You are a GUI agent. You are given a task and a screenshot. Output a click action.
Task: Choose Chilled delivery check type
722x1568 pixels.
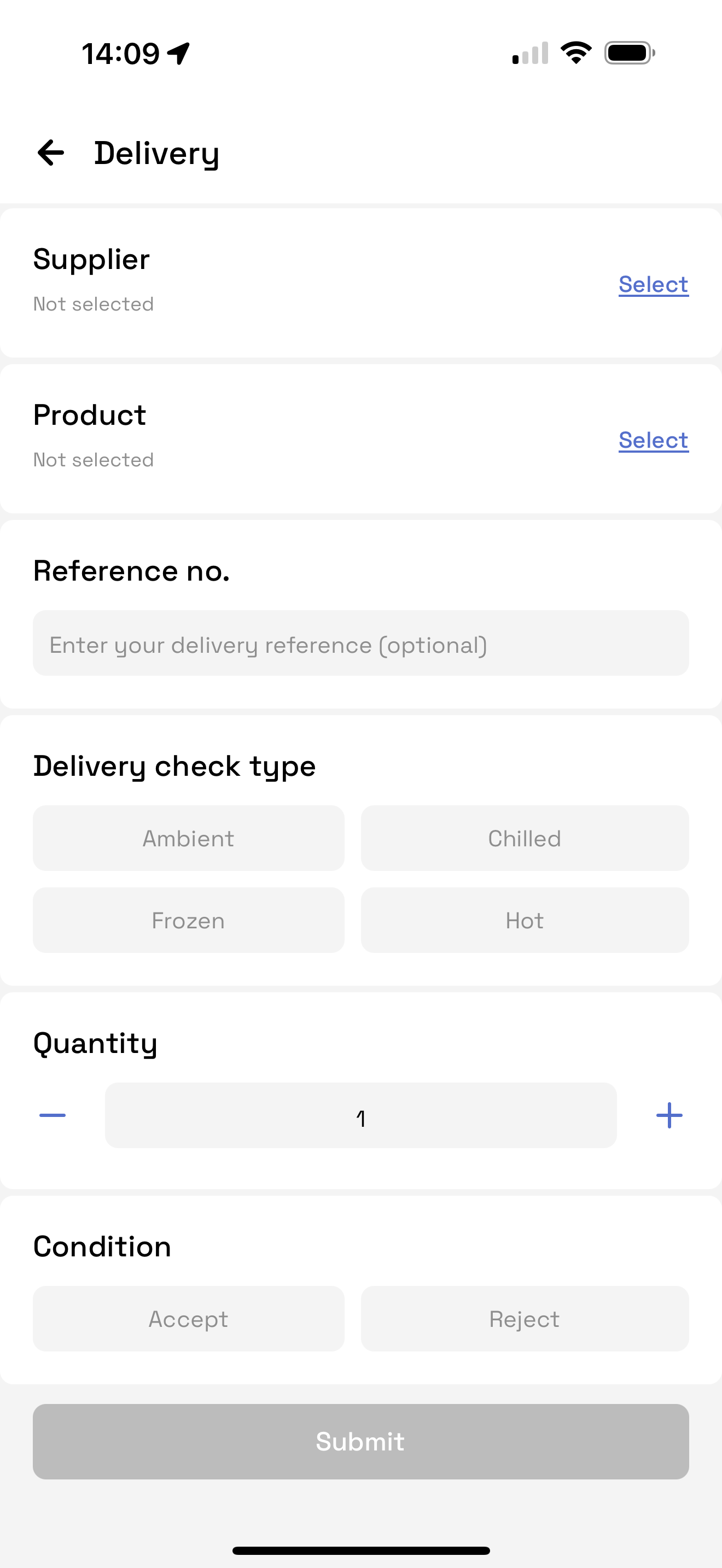coord(524,838)
